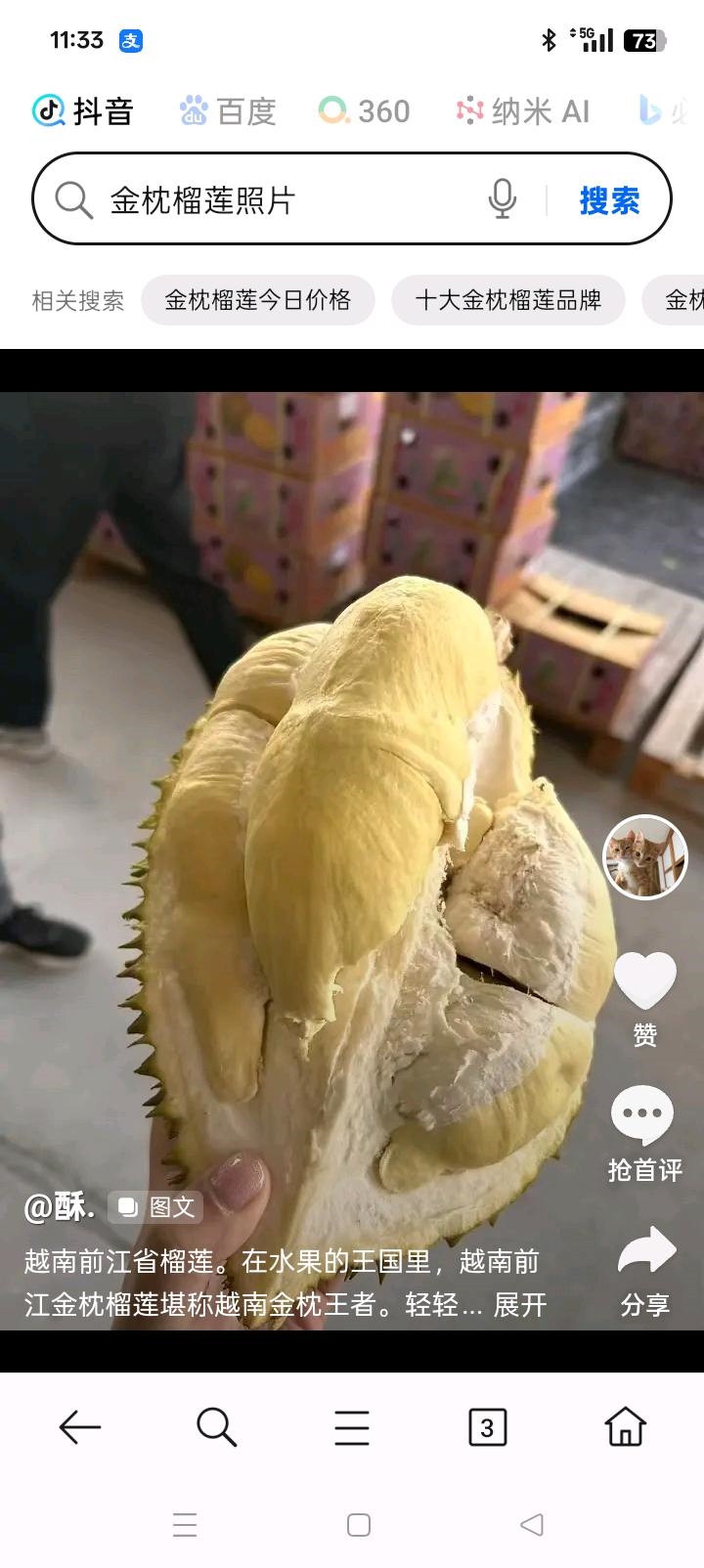Switch to 纳米 AI search tab
Viewport: 704px width, 1568px height.
tap(523, 111)
